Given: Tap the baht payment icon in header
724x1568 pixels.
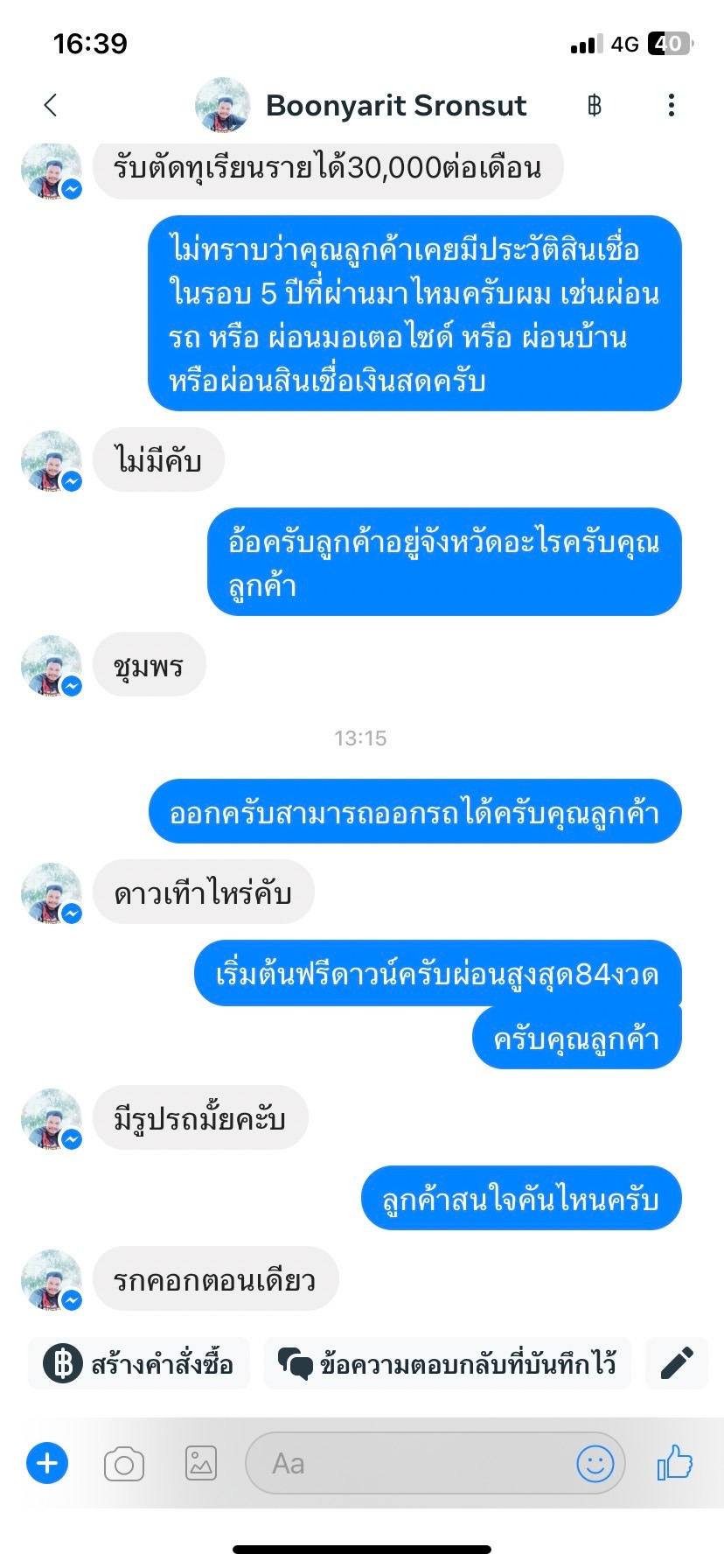Looking at the screenshot, I should click(x=595, y=105).
